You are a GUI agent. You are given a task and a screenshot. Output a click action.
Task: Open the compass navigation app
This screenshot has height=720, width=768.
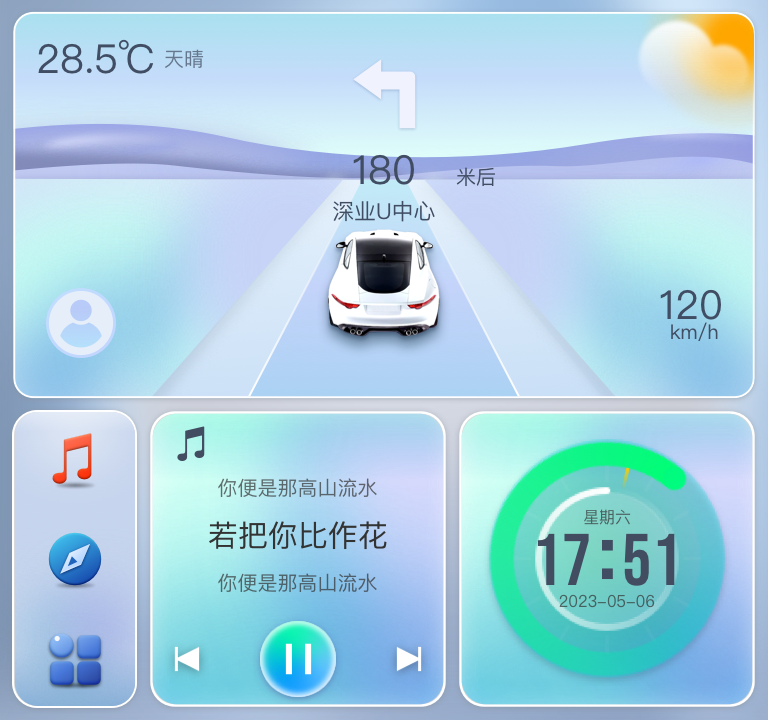tap(75, 559)
